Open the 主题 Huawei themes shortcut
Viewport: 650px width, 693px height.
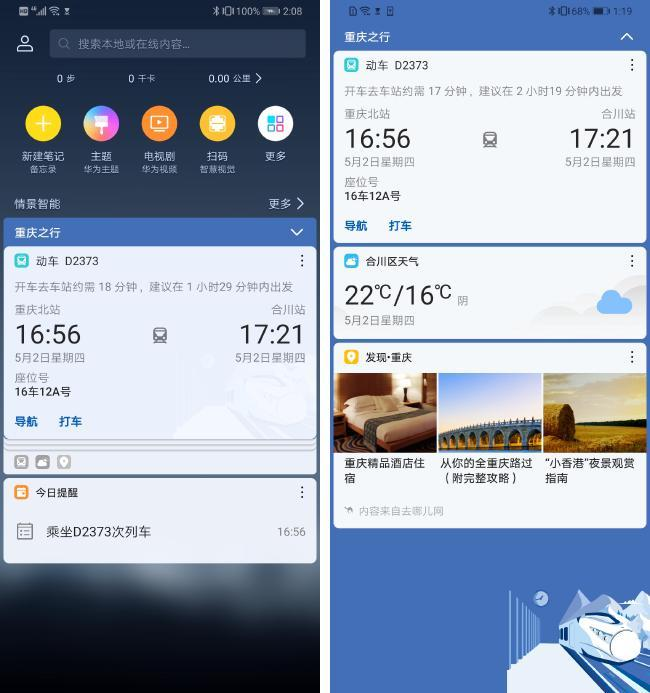point(101,125)
